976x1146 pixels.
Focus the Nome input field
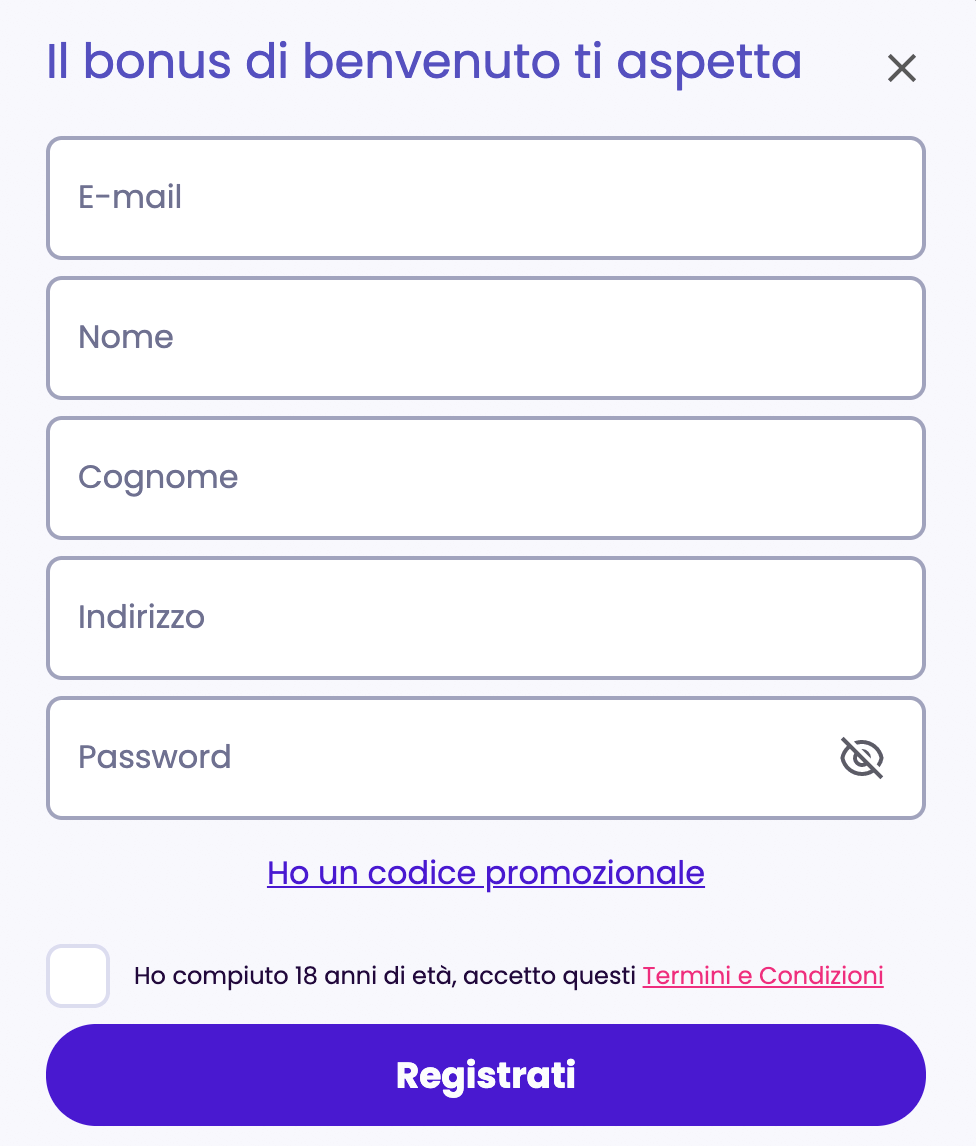(x=485, y=337)
